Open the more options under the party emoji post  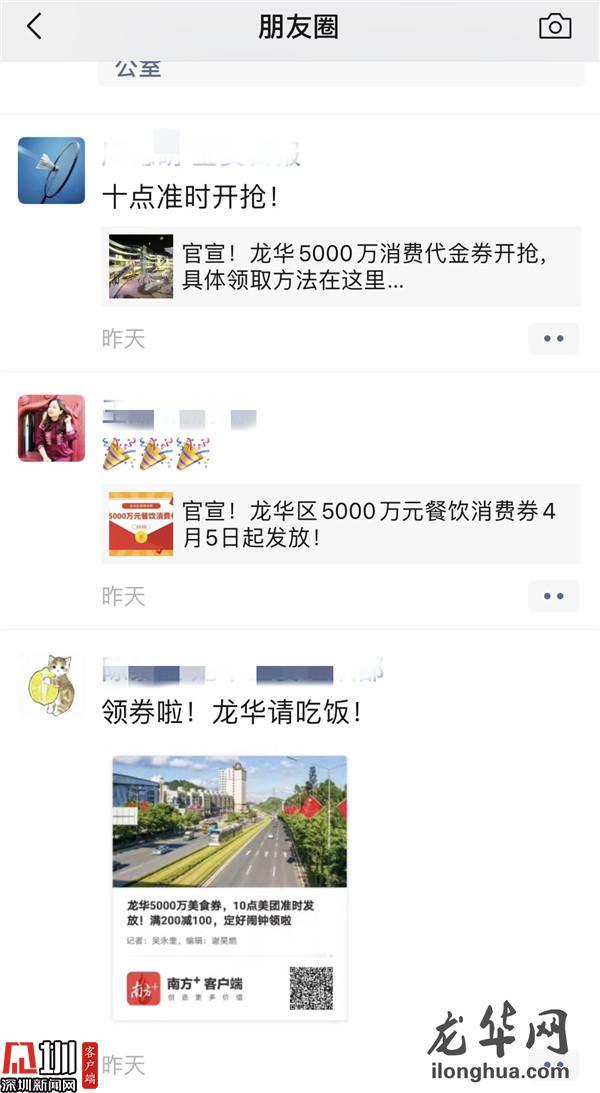click(553, 597)
